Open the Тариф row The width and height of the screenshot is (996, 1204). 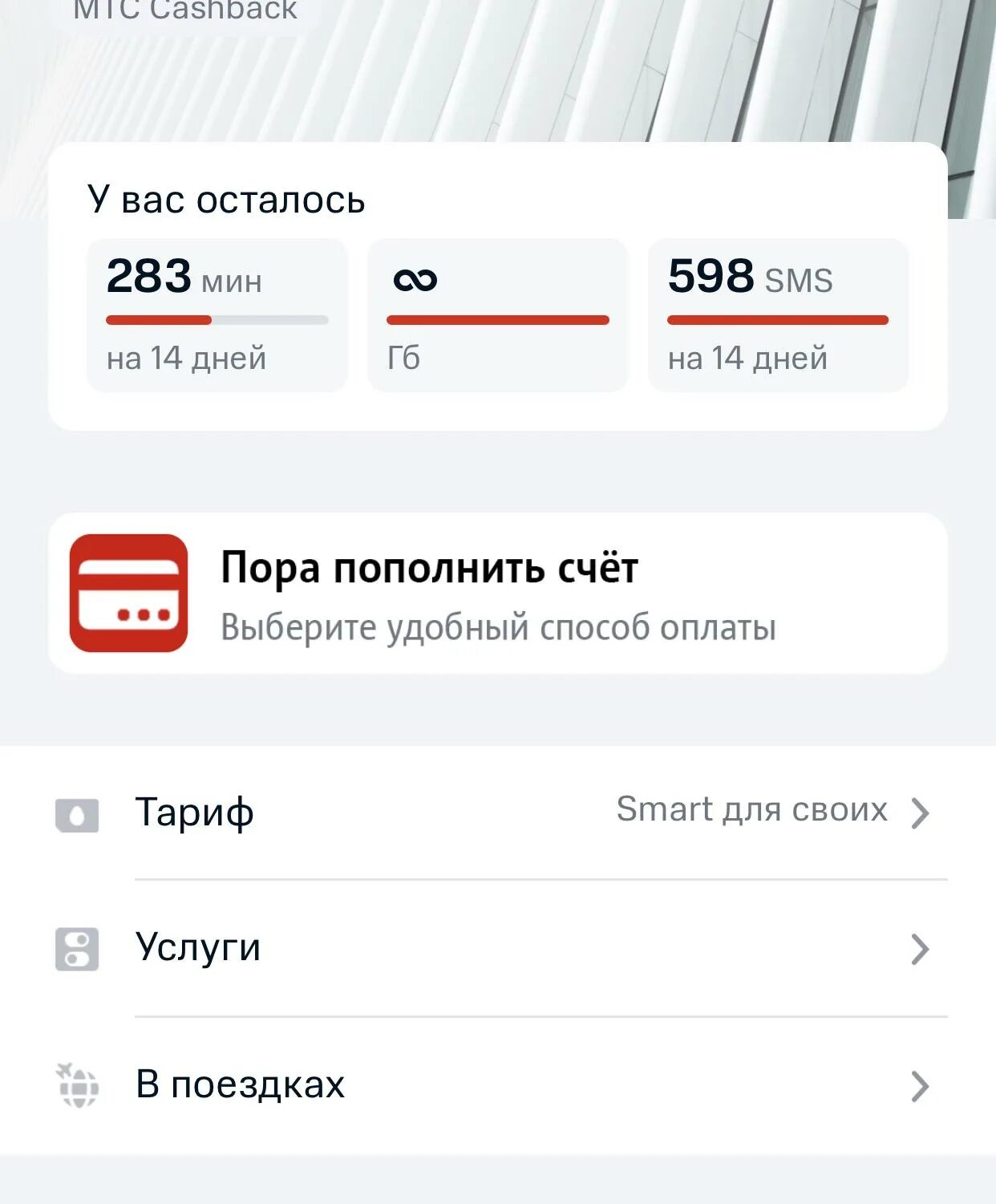coord(497,812)
